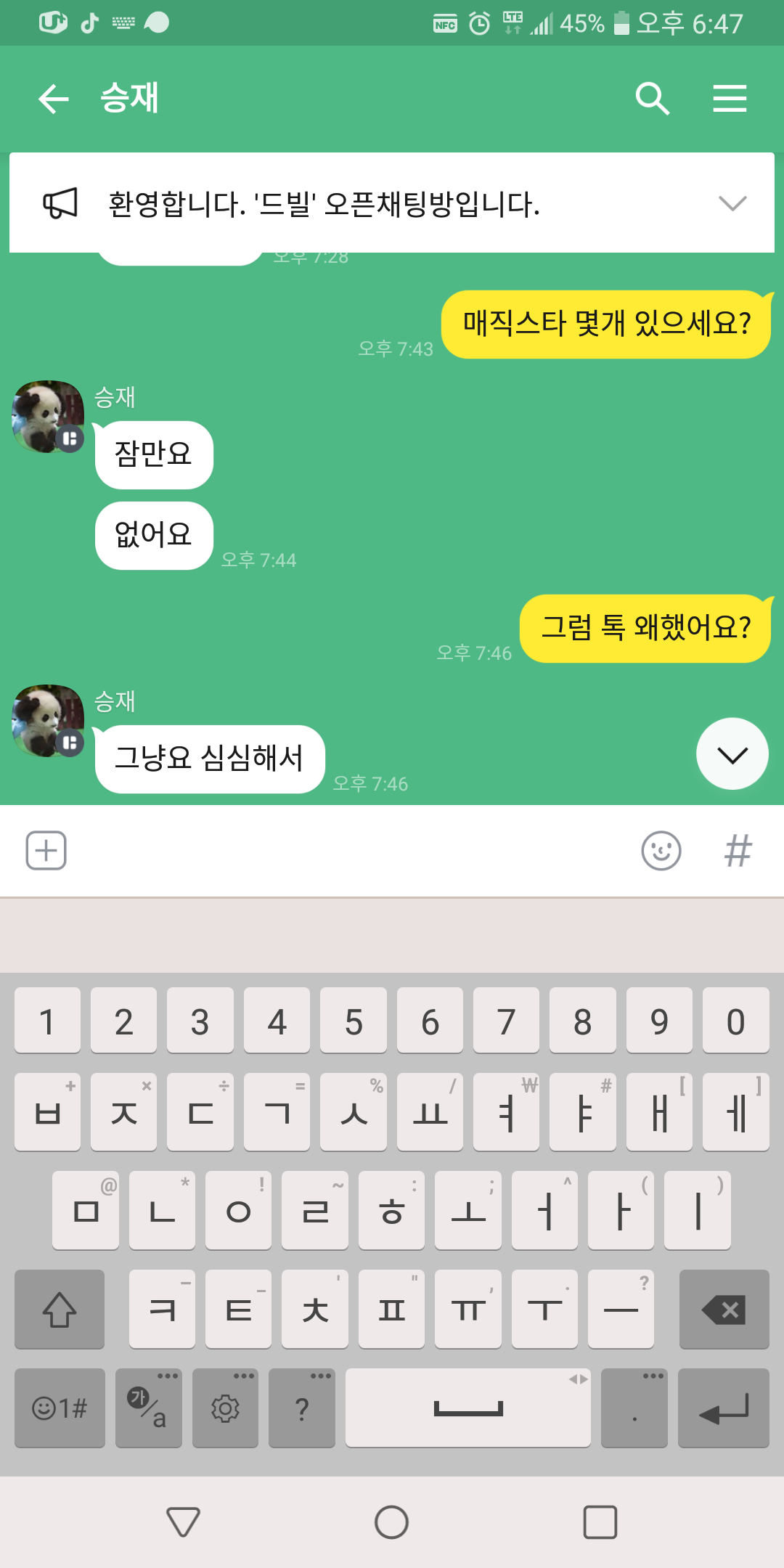Search within this chat room
This screenshot has height=1568, width=784.
point(652,99)
